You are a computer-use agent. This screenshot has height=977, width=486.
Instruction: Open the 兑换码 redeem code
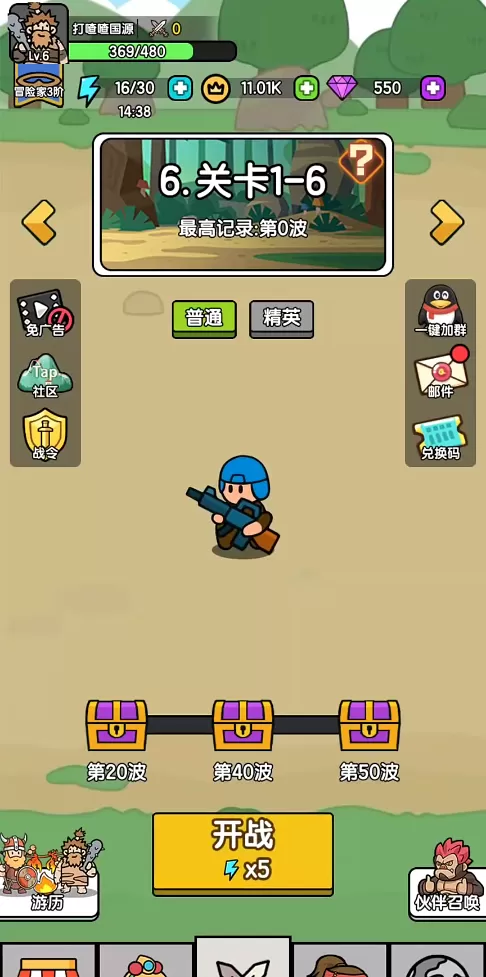(441, 438)
